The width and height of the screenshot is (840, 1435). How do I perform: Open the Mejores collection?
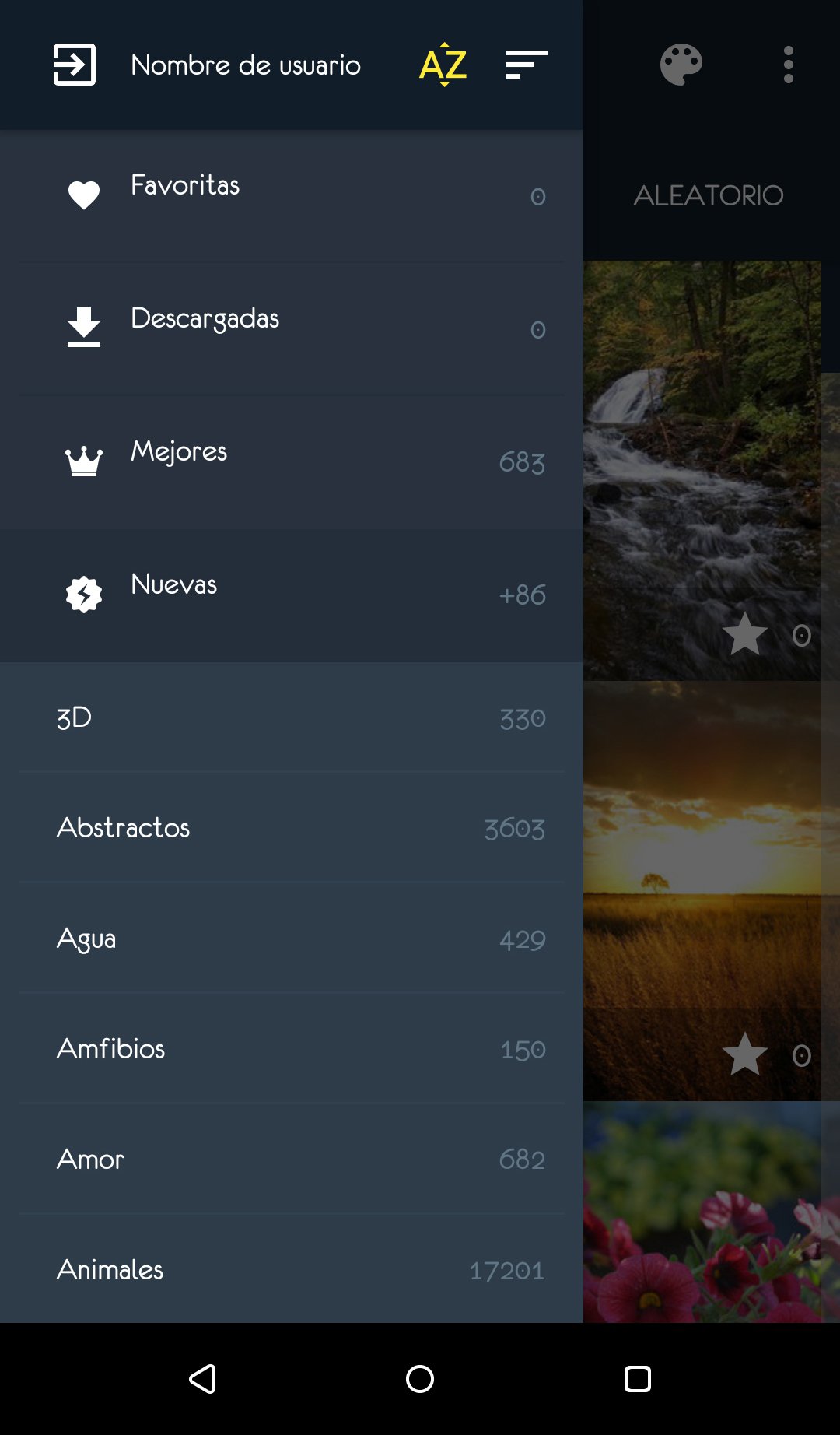292,461
